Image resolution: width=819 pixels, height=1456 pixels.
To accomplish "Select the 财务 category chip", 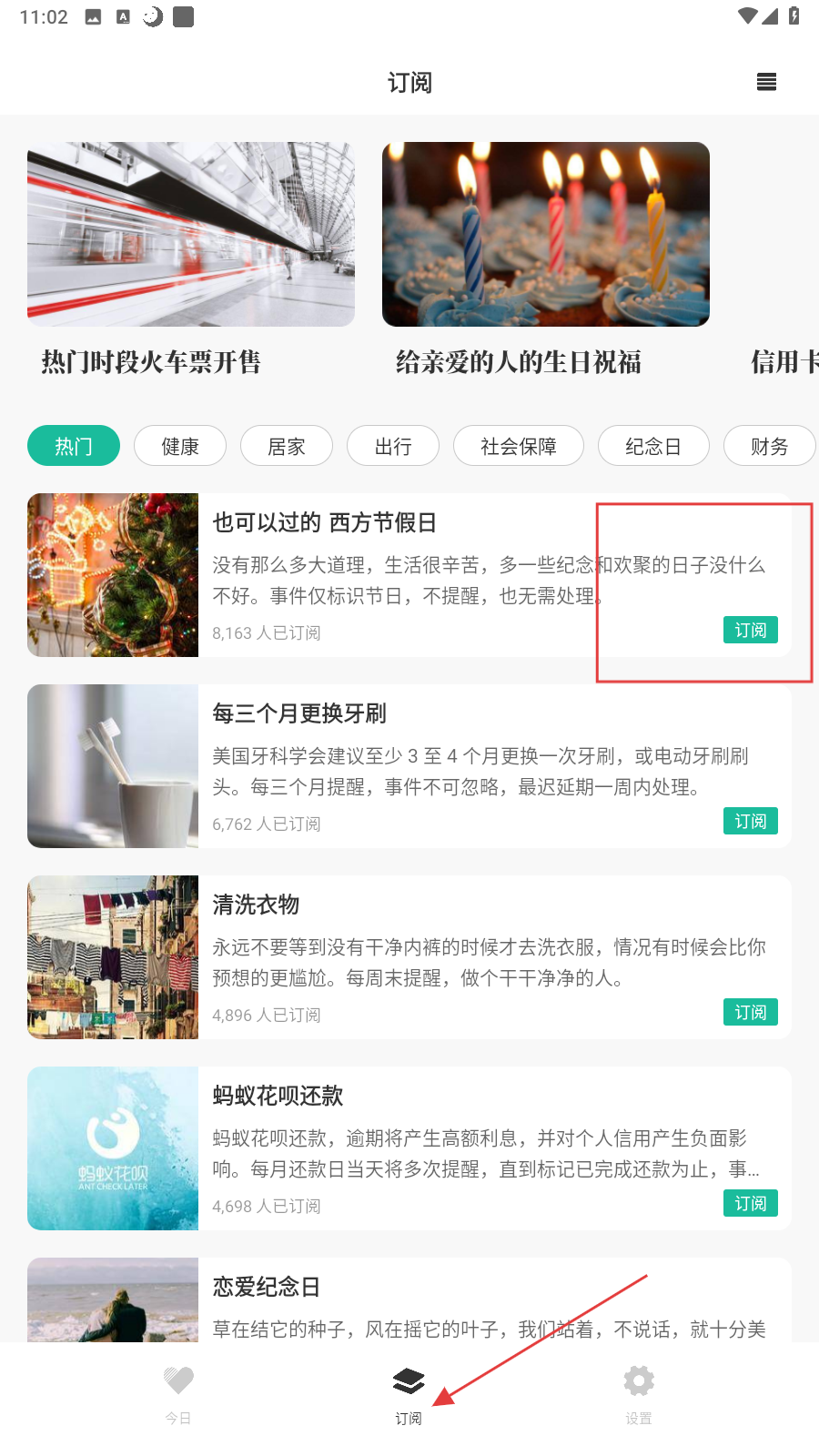I will tap(769, 446).
